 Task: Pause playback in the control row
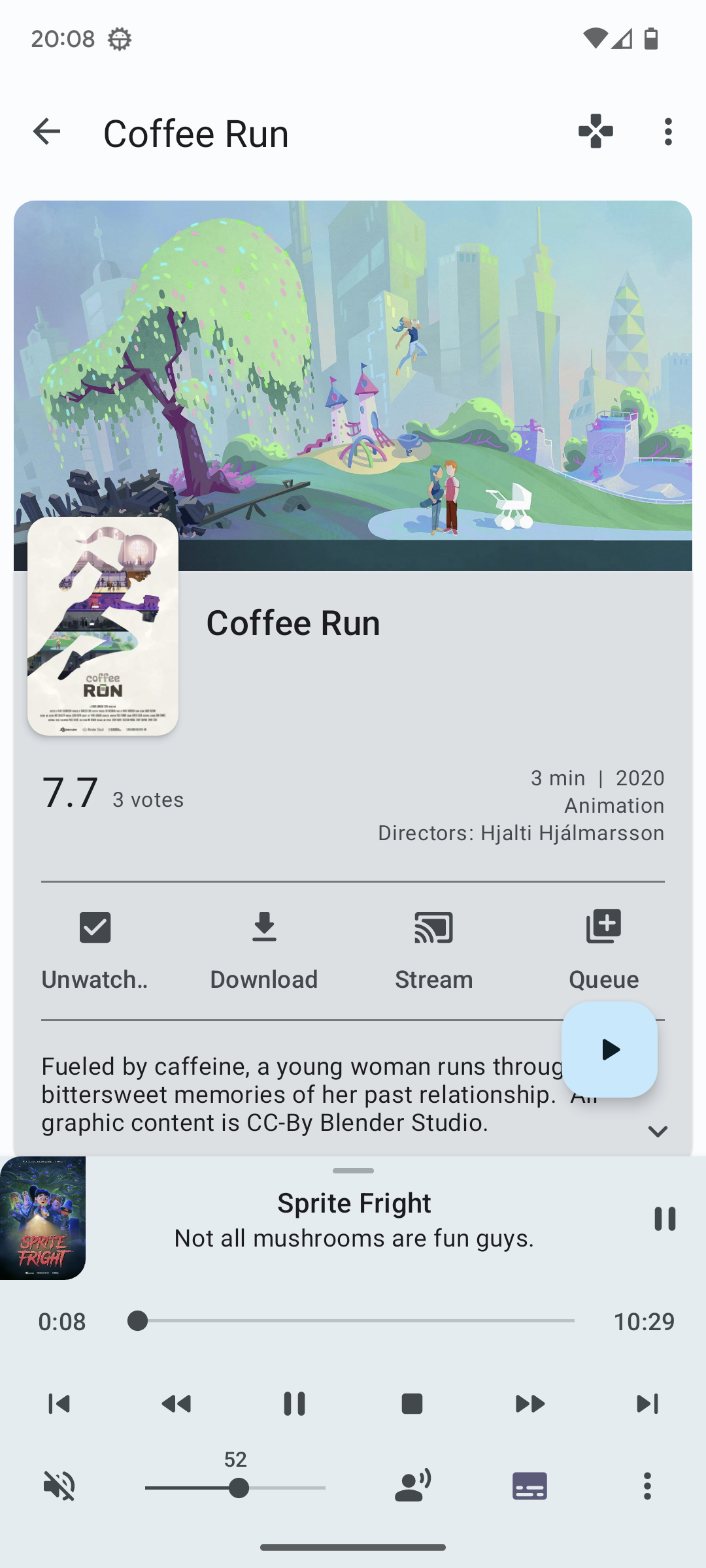tap(294, 1403)
